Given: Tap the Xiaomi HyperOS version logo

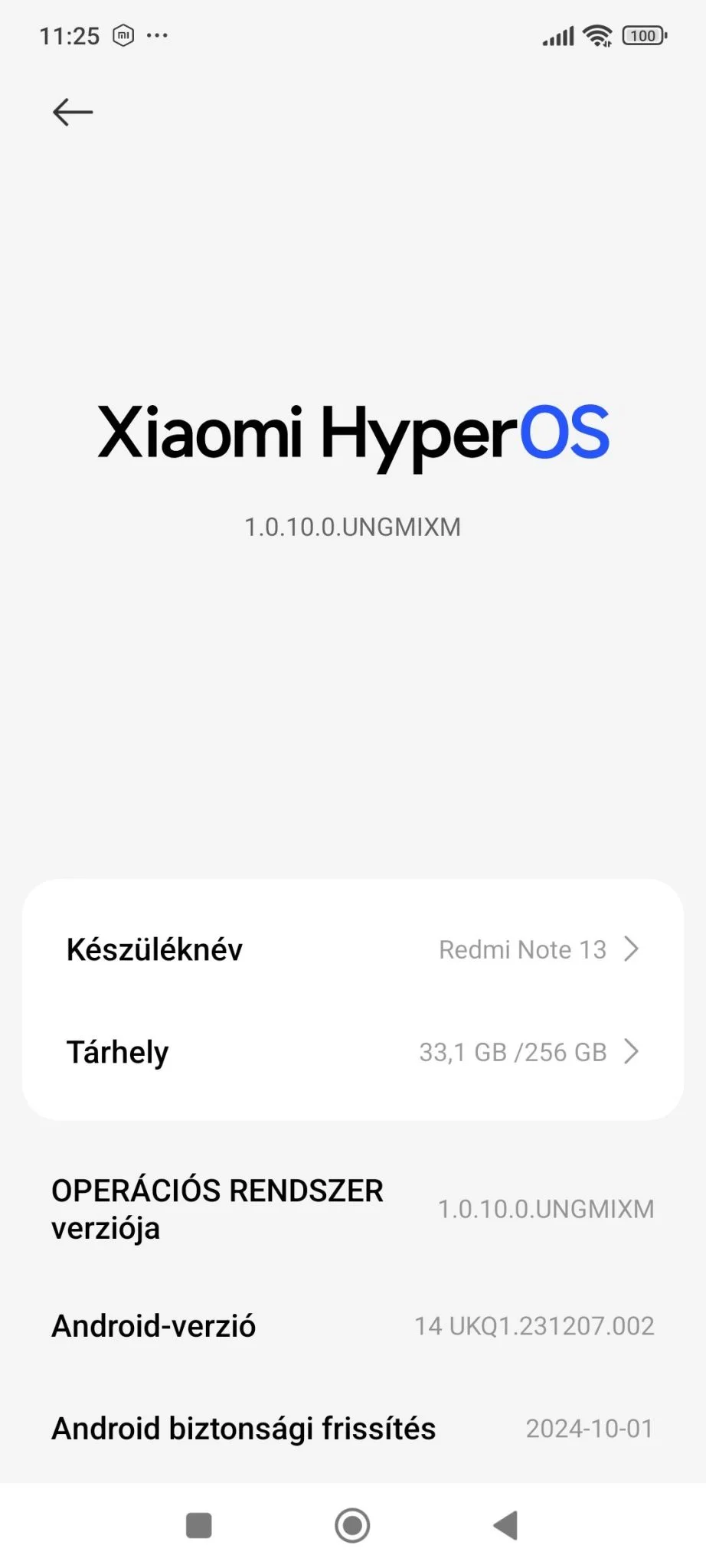Looking at the screenshot, I should point(353,434).
